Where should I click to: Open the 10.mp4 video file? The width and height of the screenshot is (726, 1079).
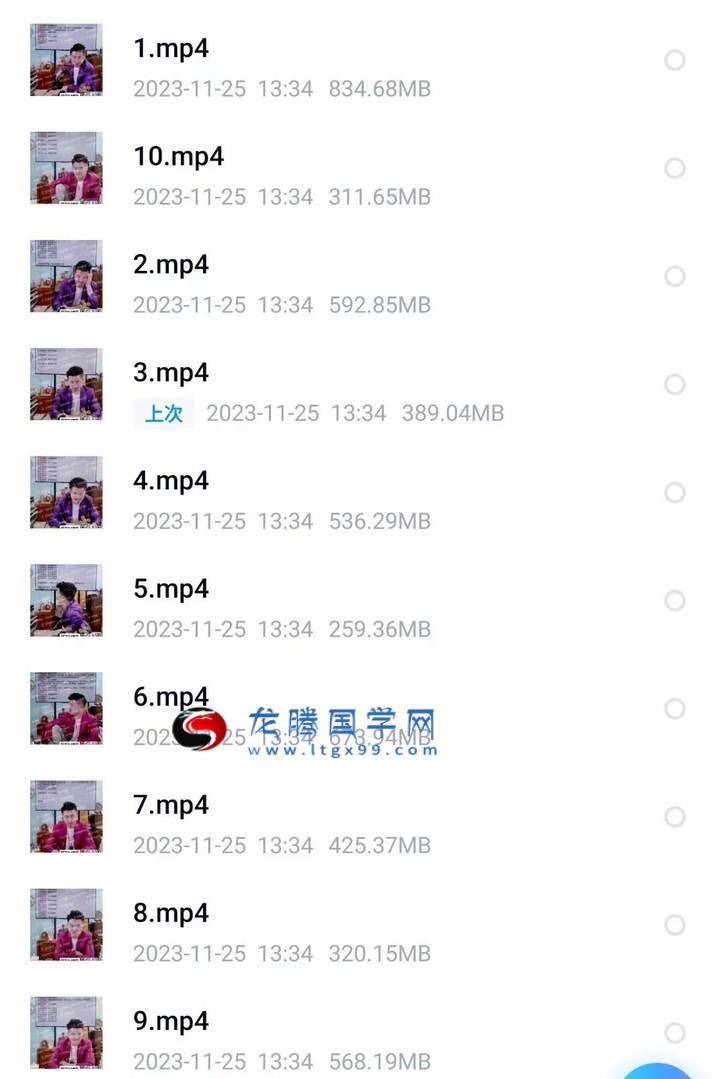pos(178,157)
